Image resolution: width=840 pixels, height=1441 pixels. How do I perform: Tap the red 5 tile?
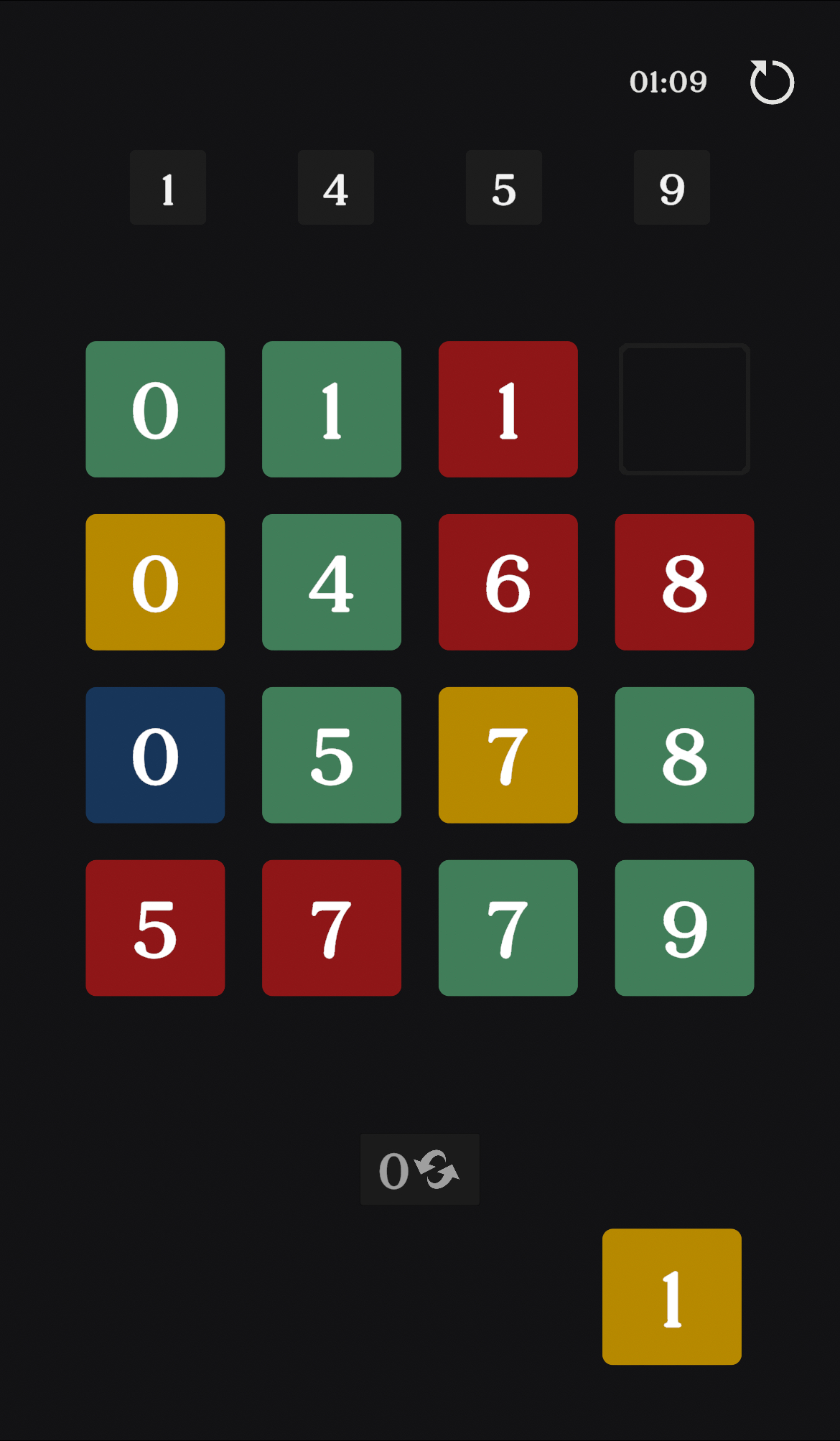155,928
